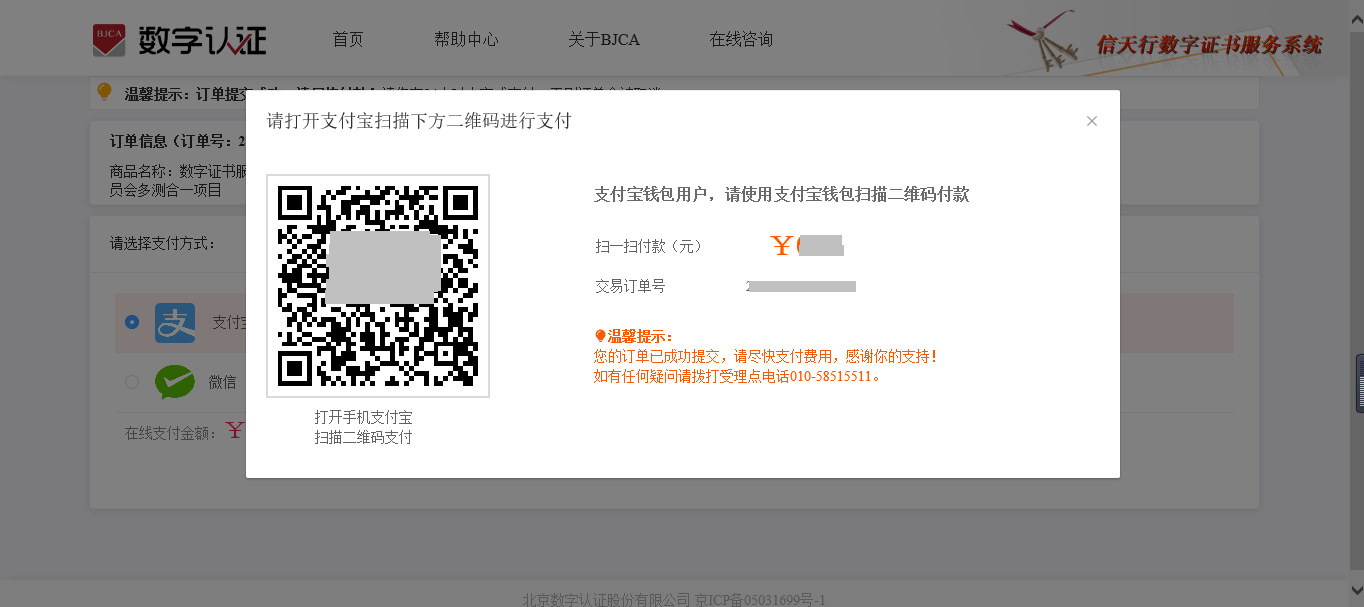Open 在线咨询 from the top menu
The width and height of the screenshot is (1364, 607).
click(x=741, y=40)
